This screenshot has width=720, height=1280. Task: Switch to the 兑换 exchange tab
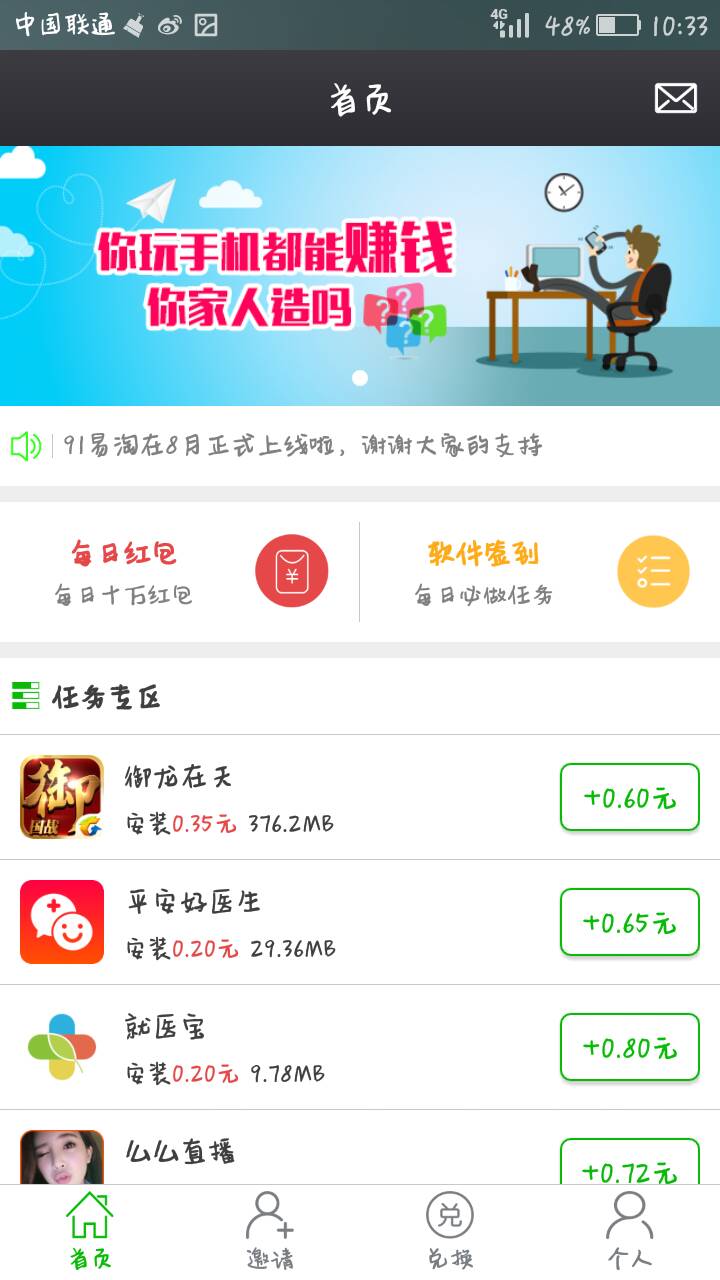click(x=450, y=1232)
